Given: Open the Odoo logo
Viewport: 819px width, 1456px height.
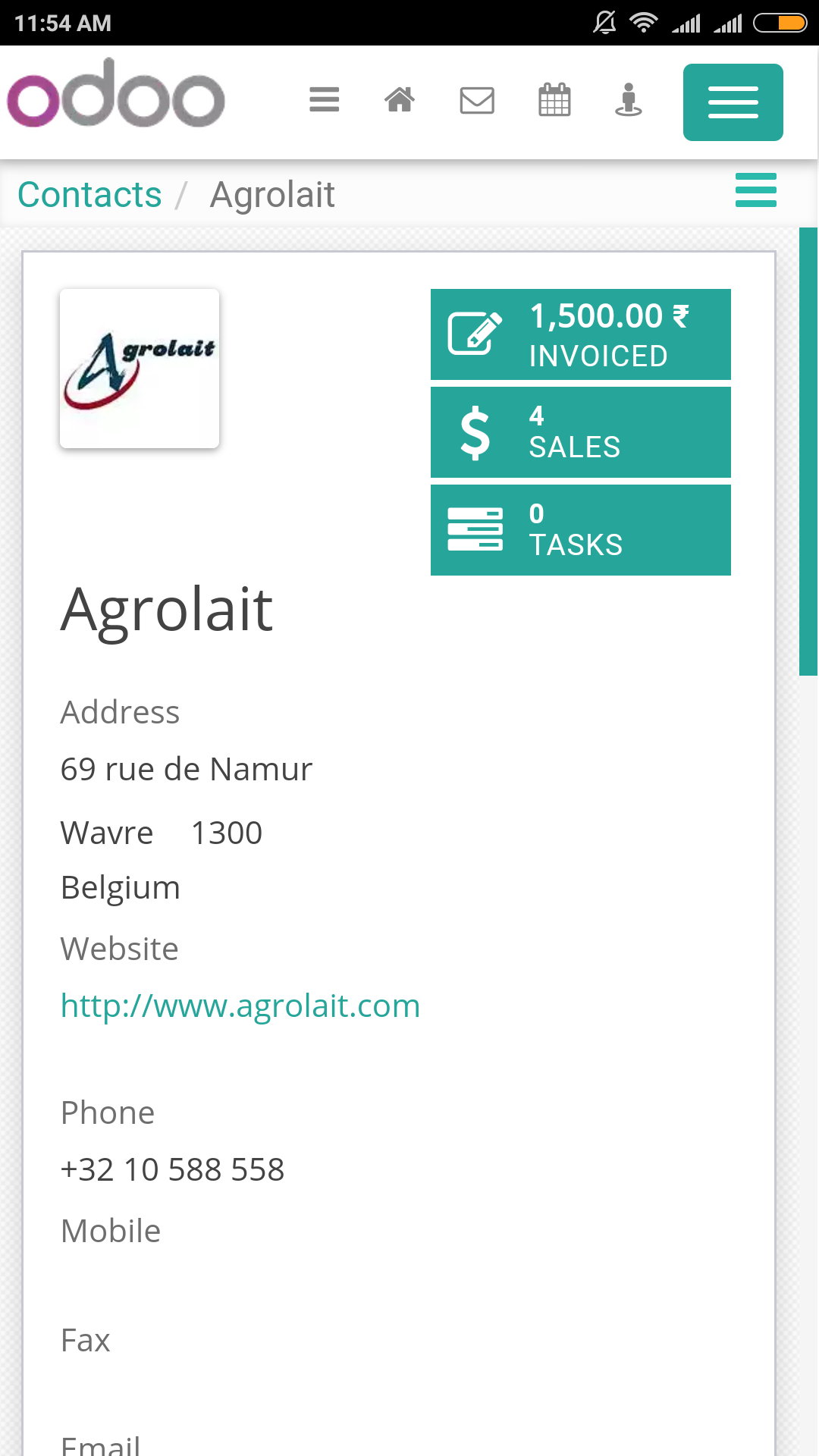Looking at the screenshot, I should (116, 93).
